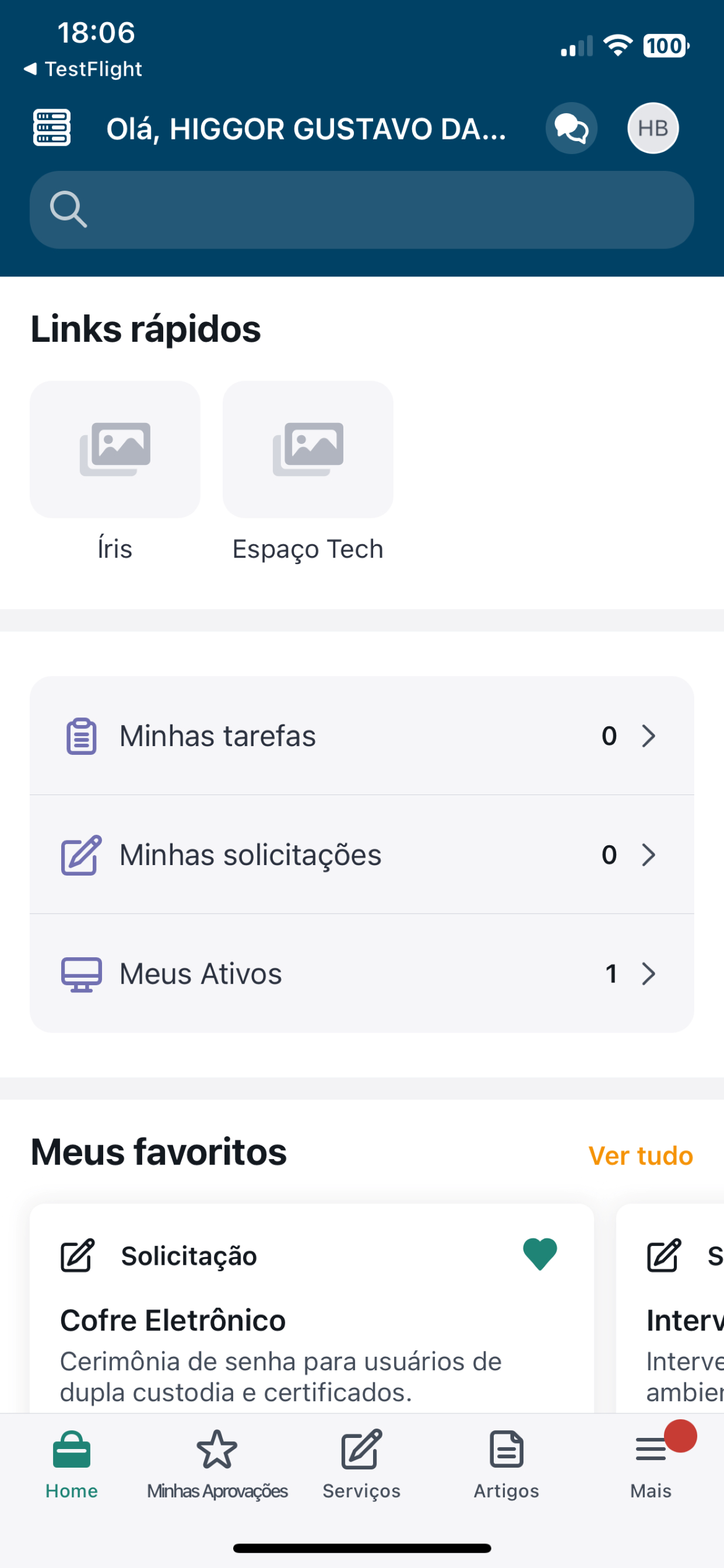
Task: Open the Cofre Eletrônico favorite card
Action: [x=311, y=1308]
